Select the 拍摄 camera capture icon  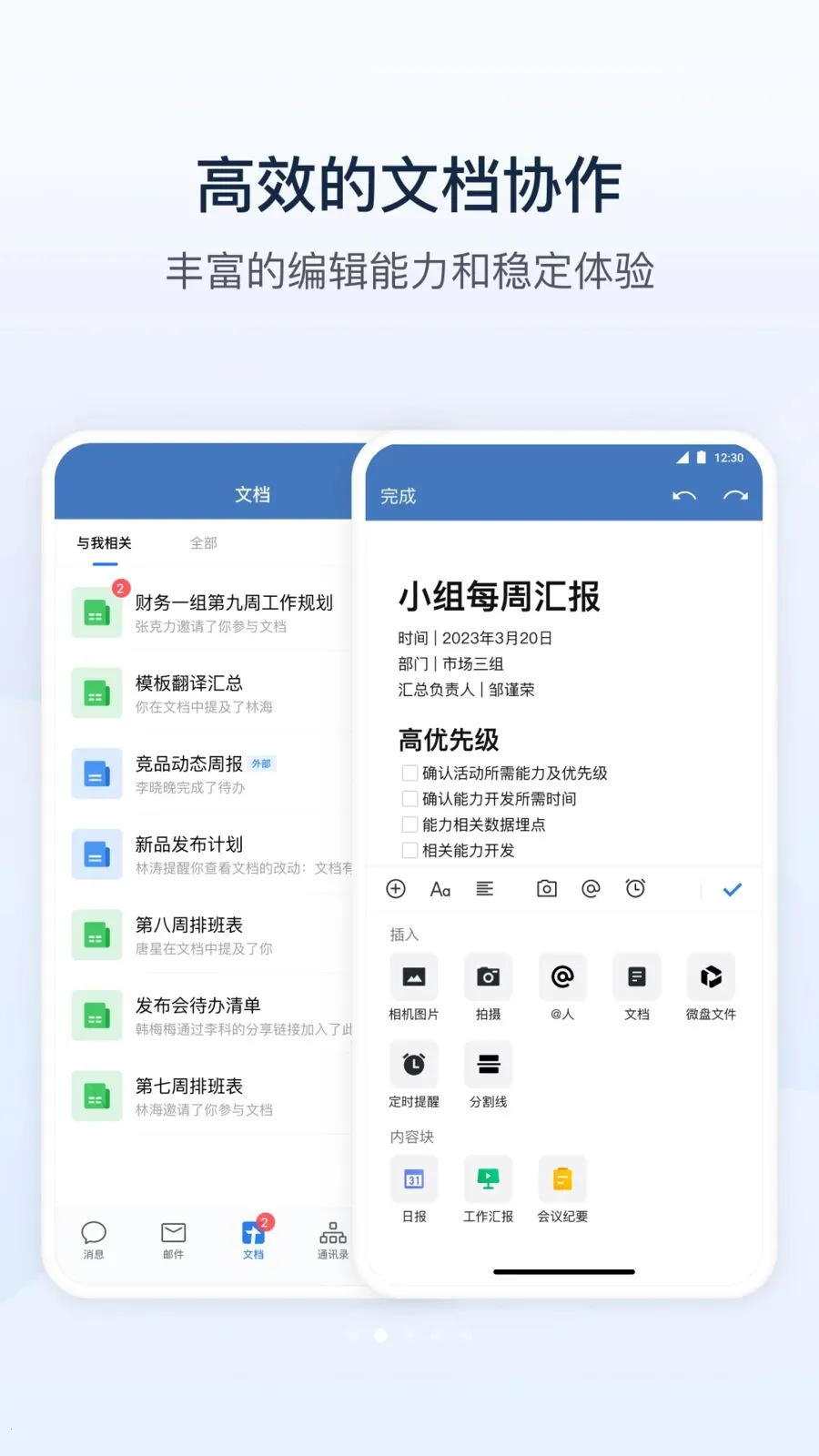488,976
